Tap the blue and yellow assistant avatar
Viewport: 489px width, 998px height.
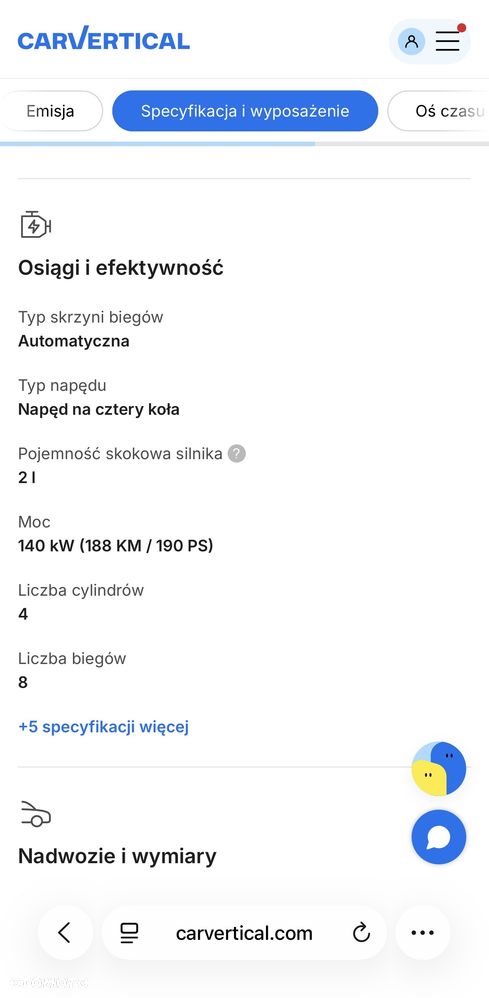[439, 768]
